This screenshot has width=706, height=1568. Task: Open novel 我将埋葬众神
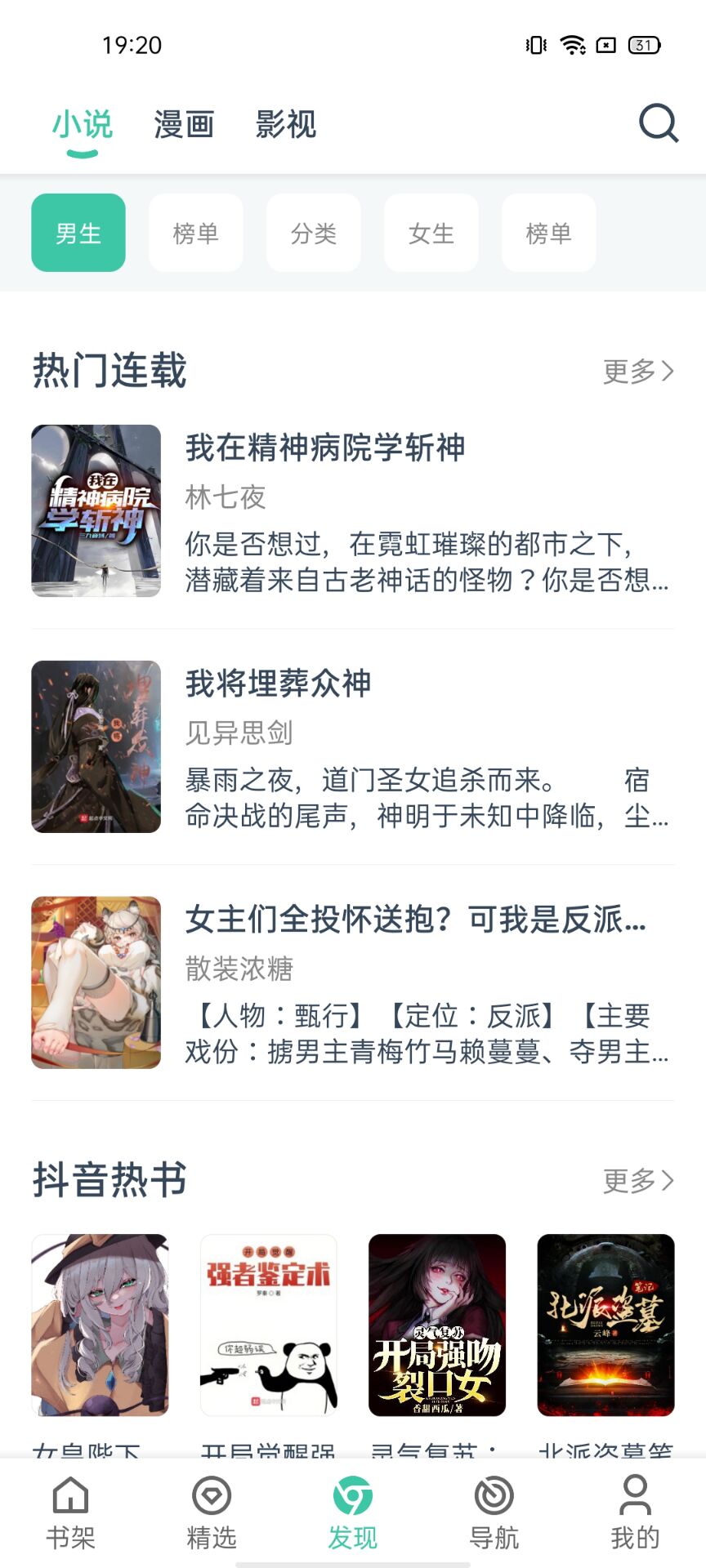click(x=353, y=746)
